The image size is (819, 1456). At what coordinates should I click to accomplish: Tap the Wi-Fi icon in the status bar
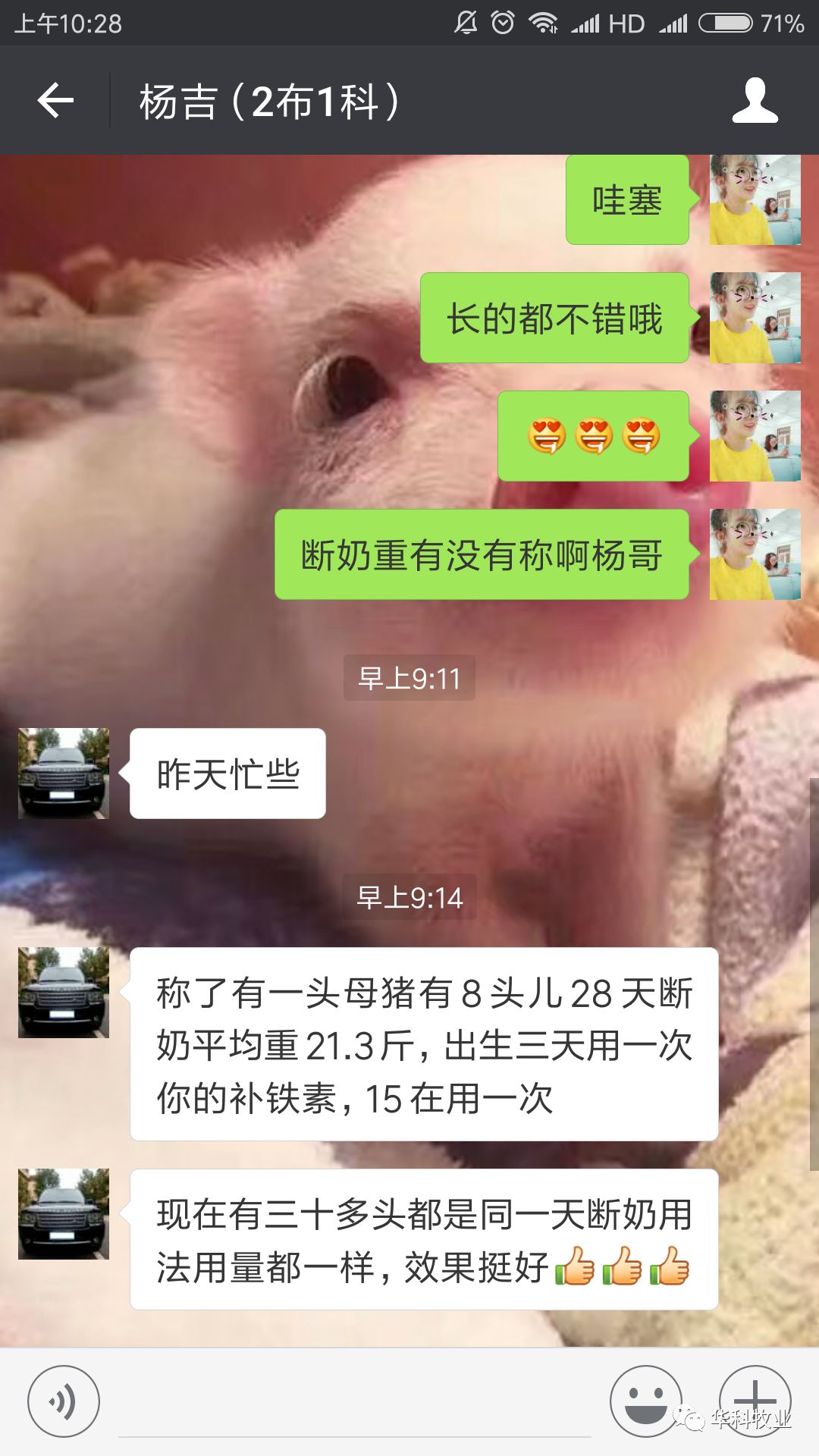coord(543,23)
